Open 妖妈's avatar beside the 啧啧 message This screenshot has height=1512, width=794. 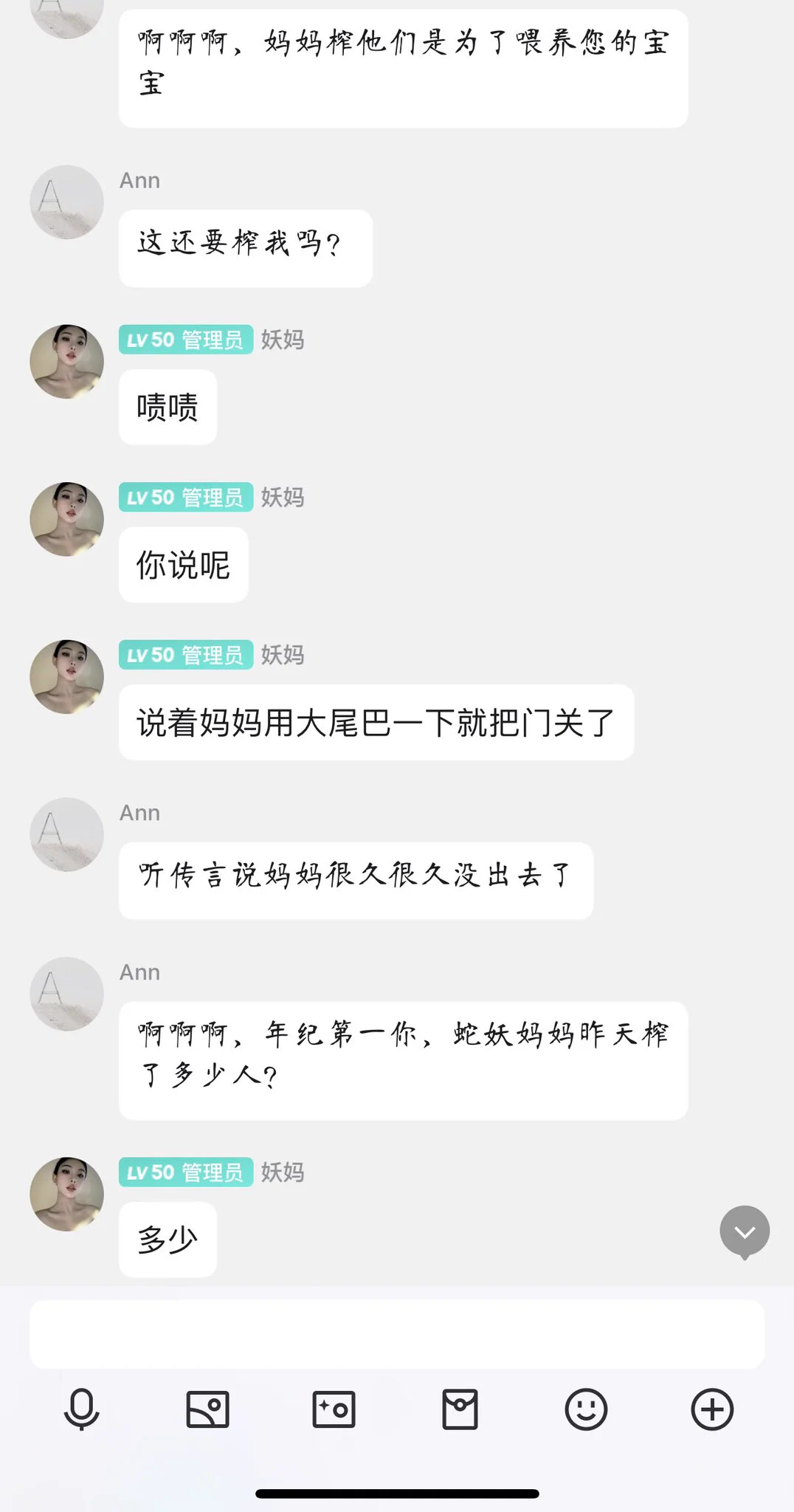point(66,362)
